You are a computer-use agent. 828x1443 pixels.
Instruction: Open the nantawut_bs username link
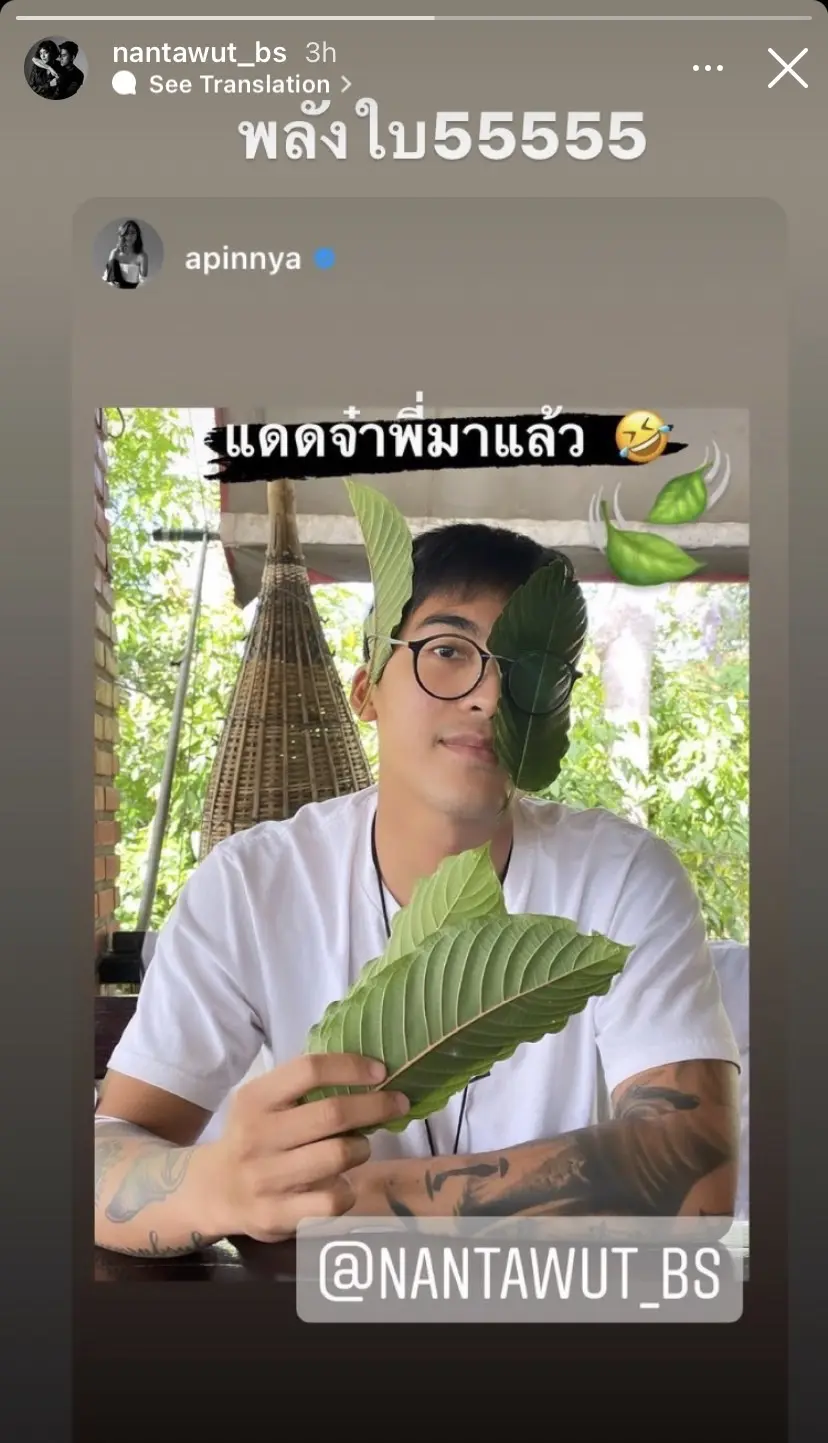(199, 52)
